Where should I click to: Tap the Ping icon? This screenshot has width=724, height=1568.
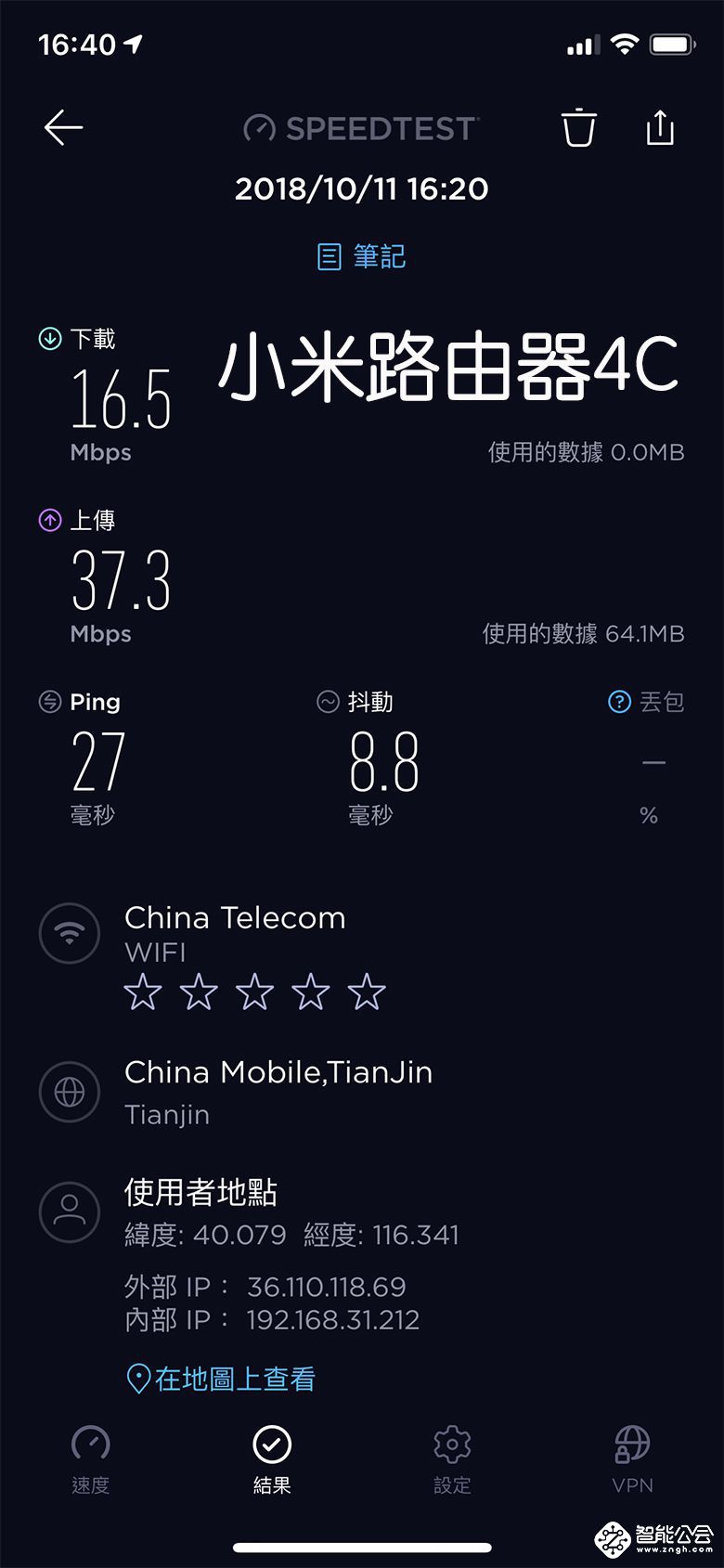pos(48,702)
